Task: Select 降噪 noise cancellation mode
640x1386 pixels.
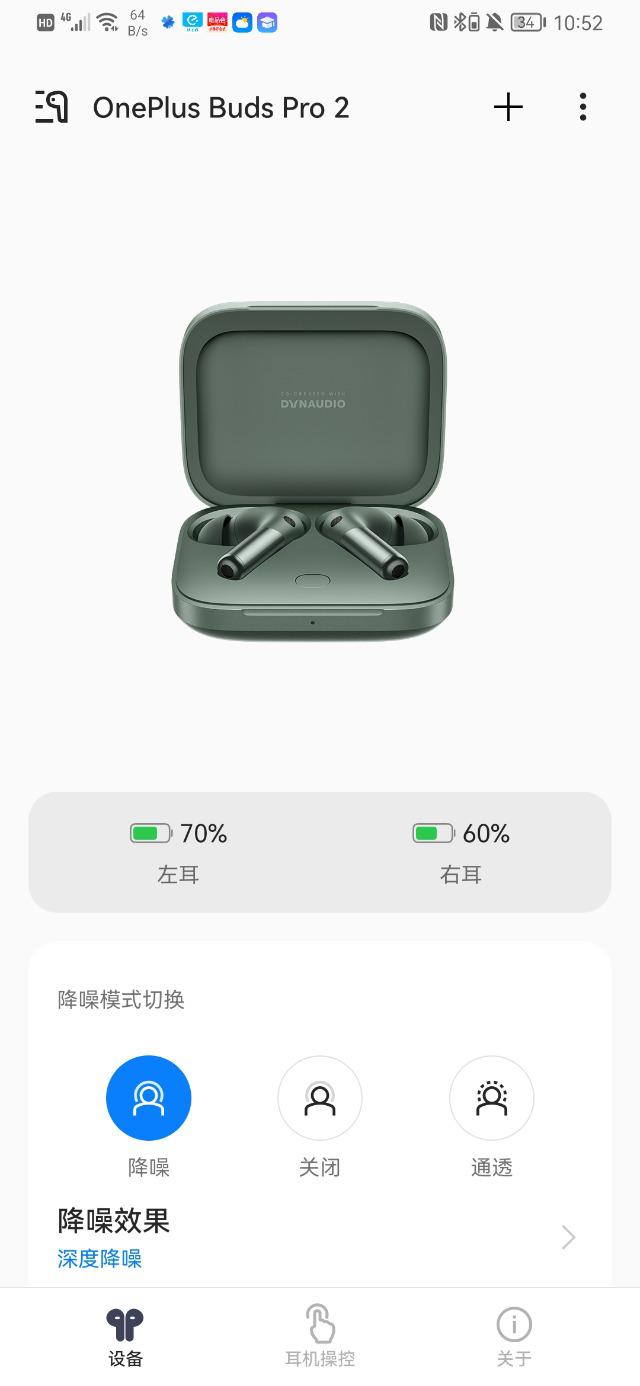Action: coord(148,1098)
